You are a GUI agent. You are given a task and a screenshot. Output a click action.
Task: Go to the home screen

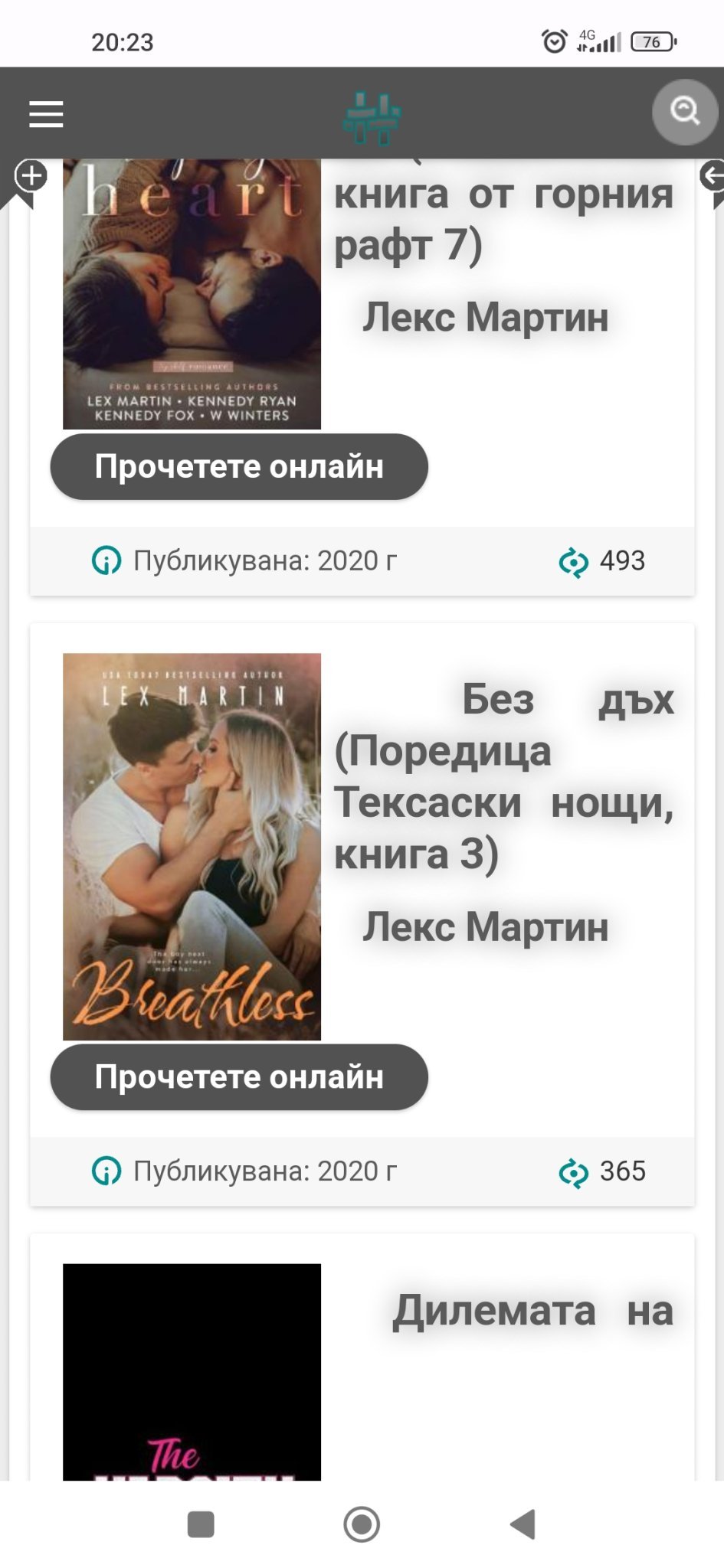pos(362,1524)
